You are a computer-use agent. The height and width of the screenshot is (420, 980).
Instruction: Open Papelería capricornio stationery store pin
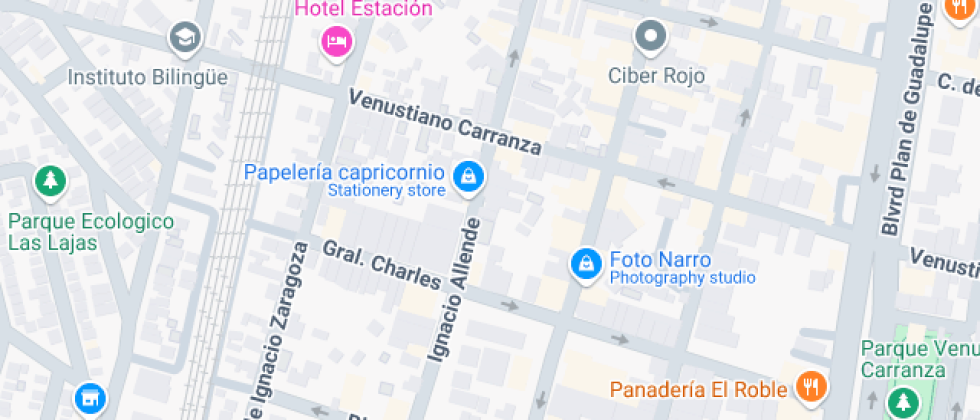click(x=468, y=178)
